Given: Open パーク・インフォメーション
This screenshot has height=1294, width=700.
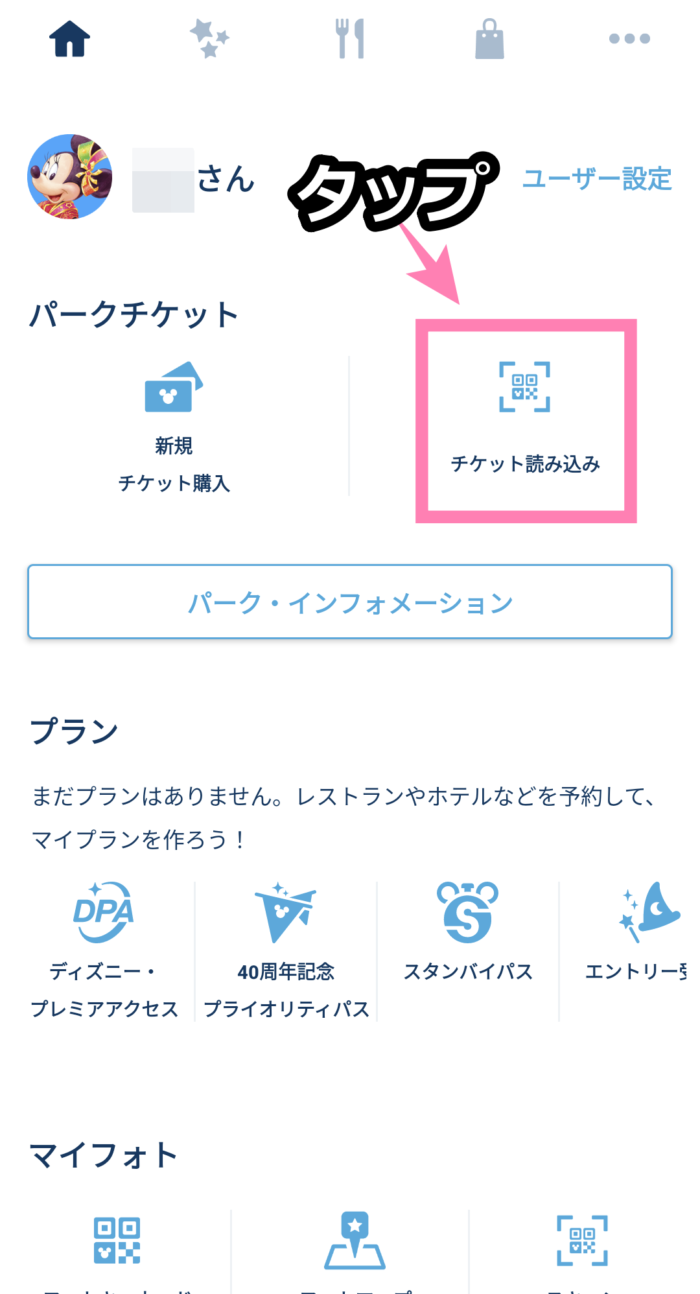Looking at the screenshot, I should coord(350,602).
